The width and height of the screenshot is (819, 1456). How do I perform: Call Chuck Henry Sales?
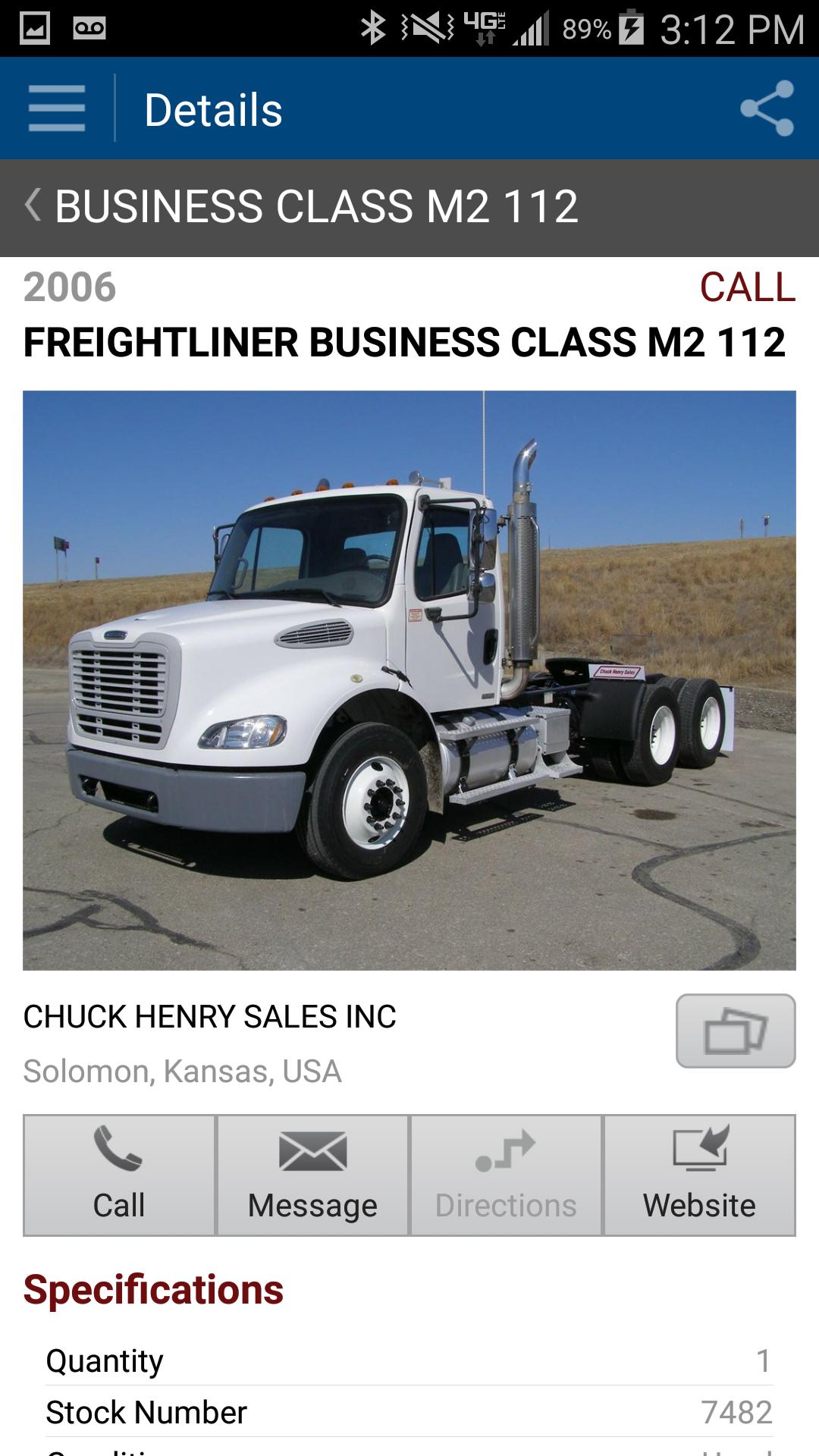120,1175
